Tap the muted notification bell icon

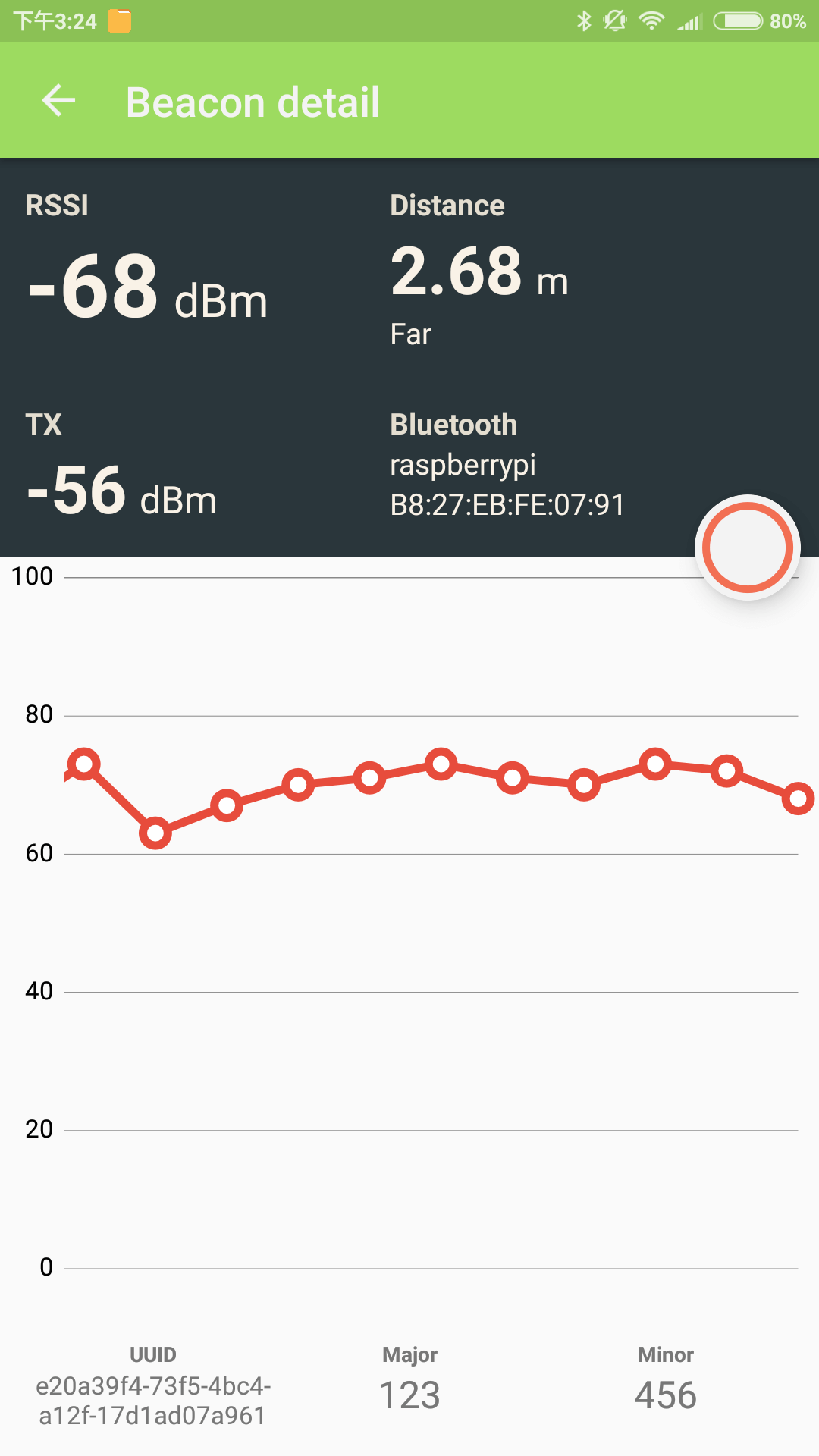(615, 21)
